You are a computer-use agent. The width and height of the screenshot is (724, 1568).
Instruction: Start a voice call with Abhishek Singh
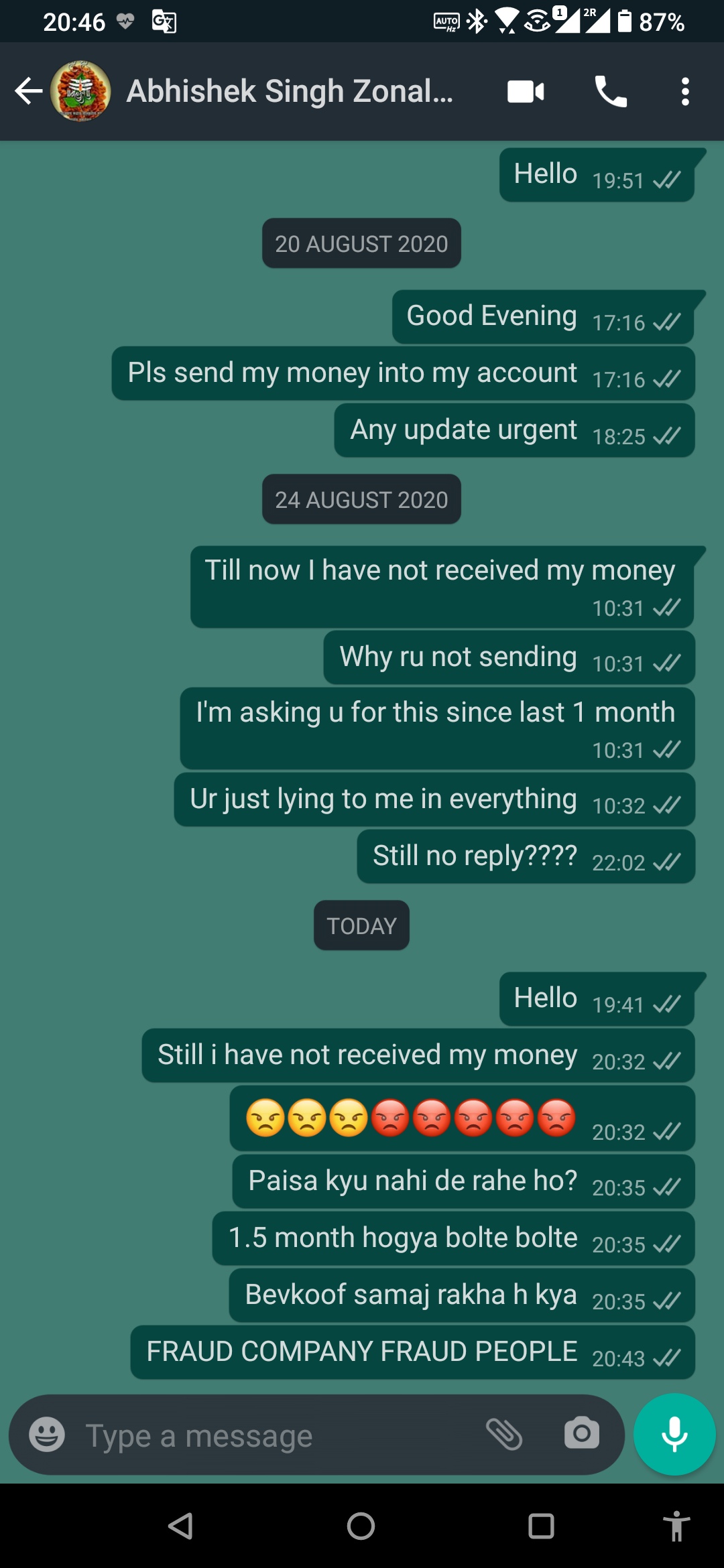(611, 92)
